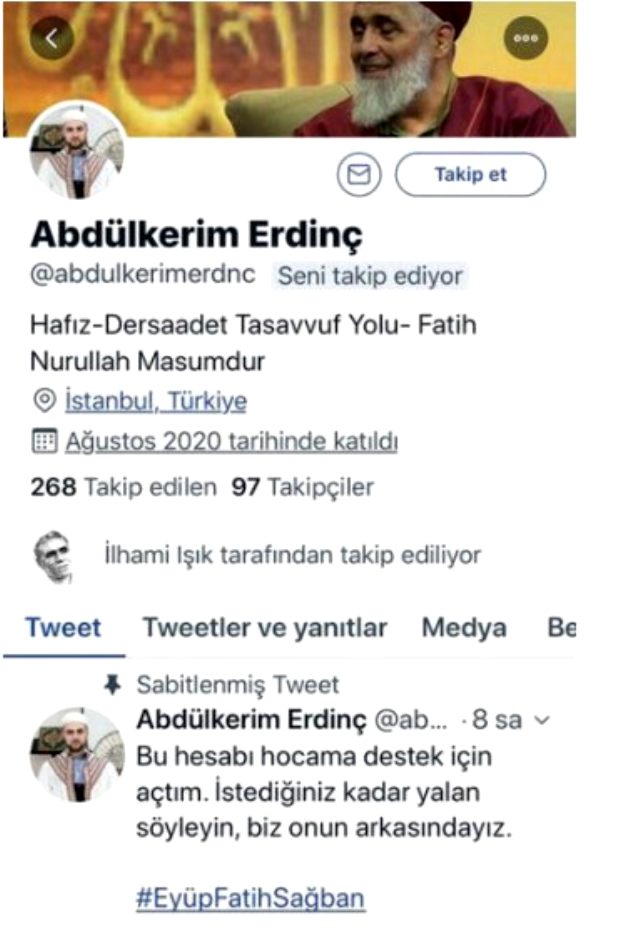Open the İstanbul, Türkiye location link

[x=155, y=401]
